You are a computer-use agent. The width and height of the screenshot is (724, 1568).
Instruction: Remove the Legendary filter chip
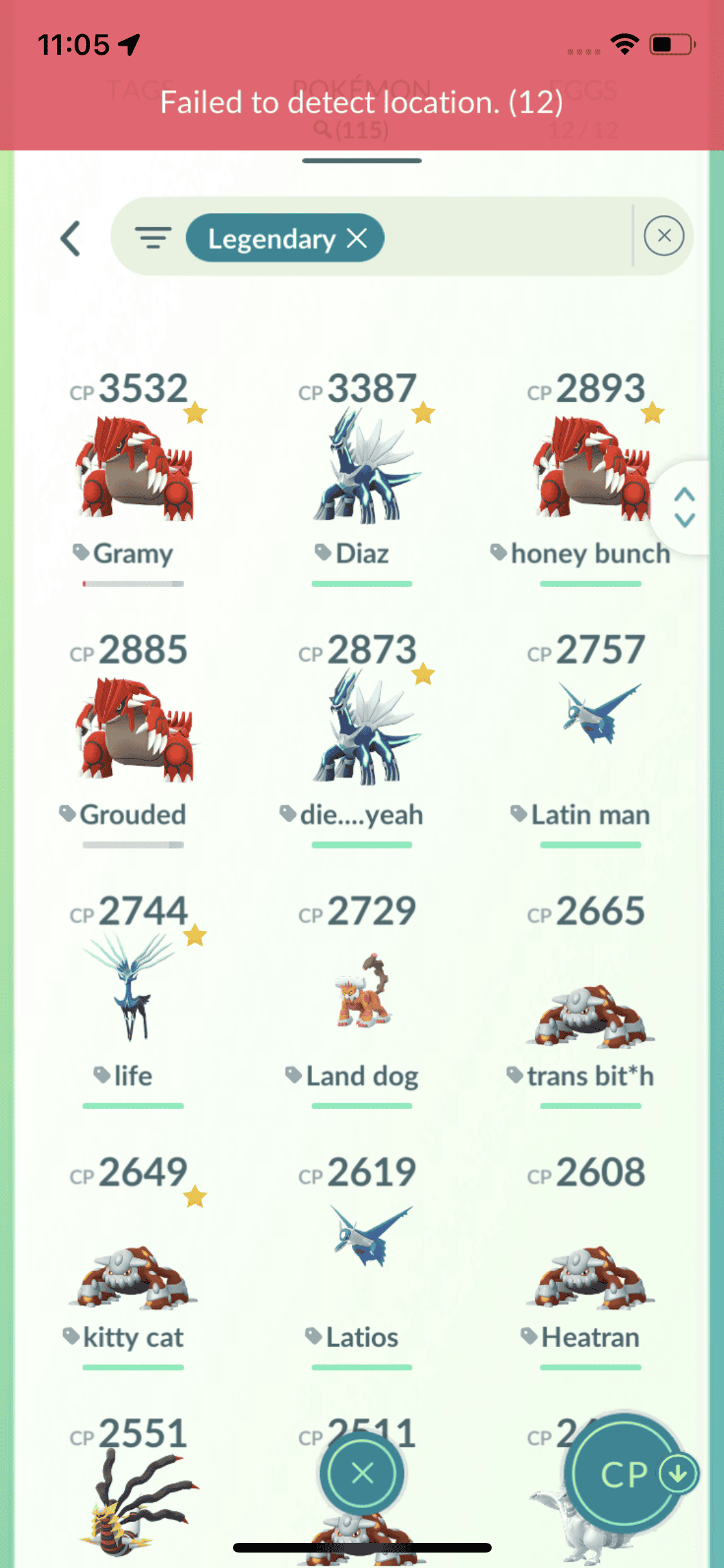click(x=357, y=238)
